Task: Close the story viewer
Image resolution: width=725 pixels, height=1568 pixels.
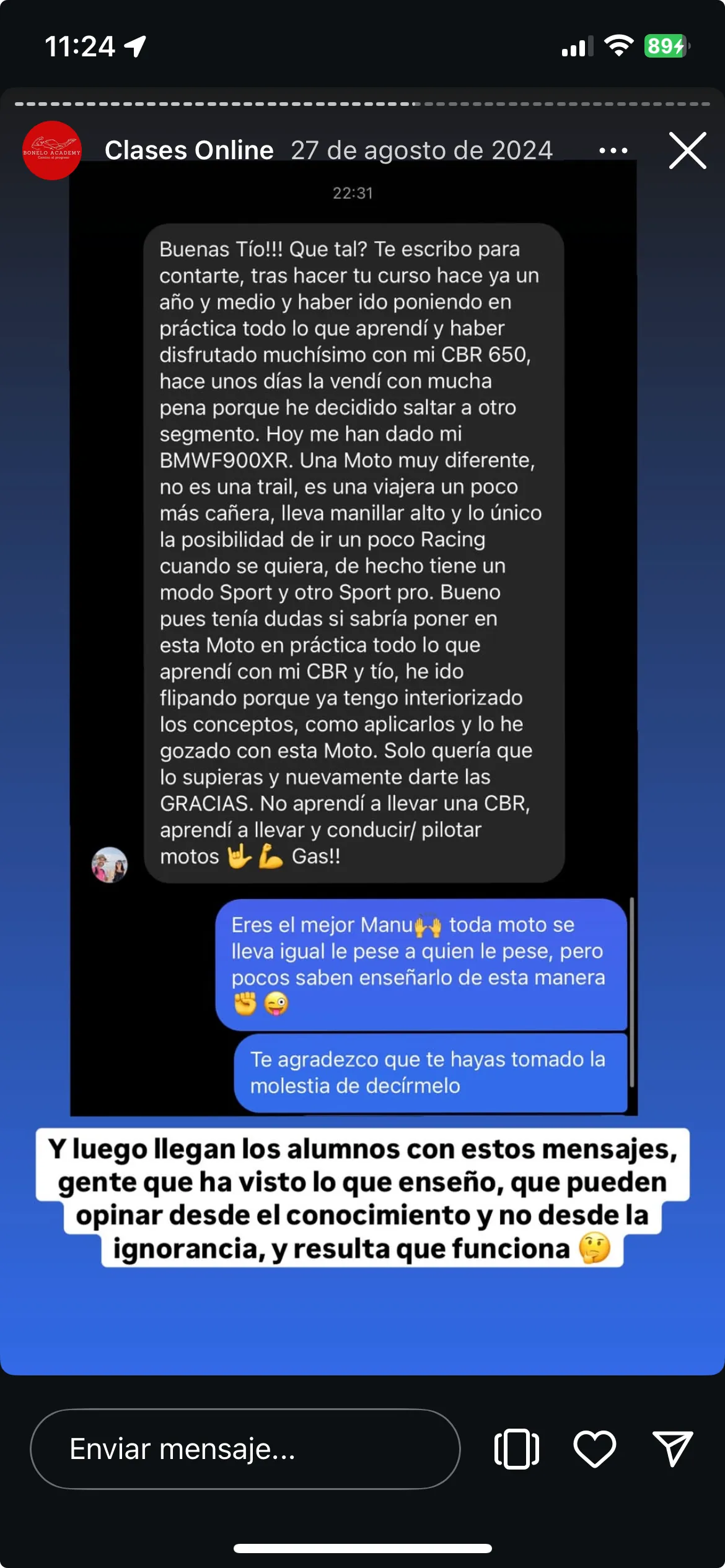Action: click(687, 150)
